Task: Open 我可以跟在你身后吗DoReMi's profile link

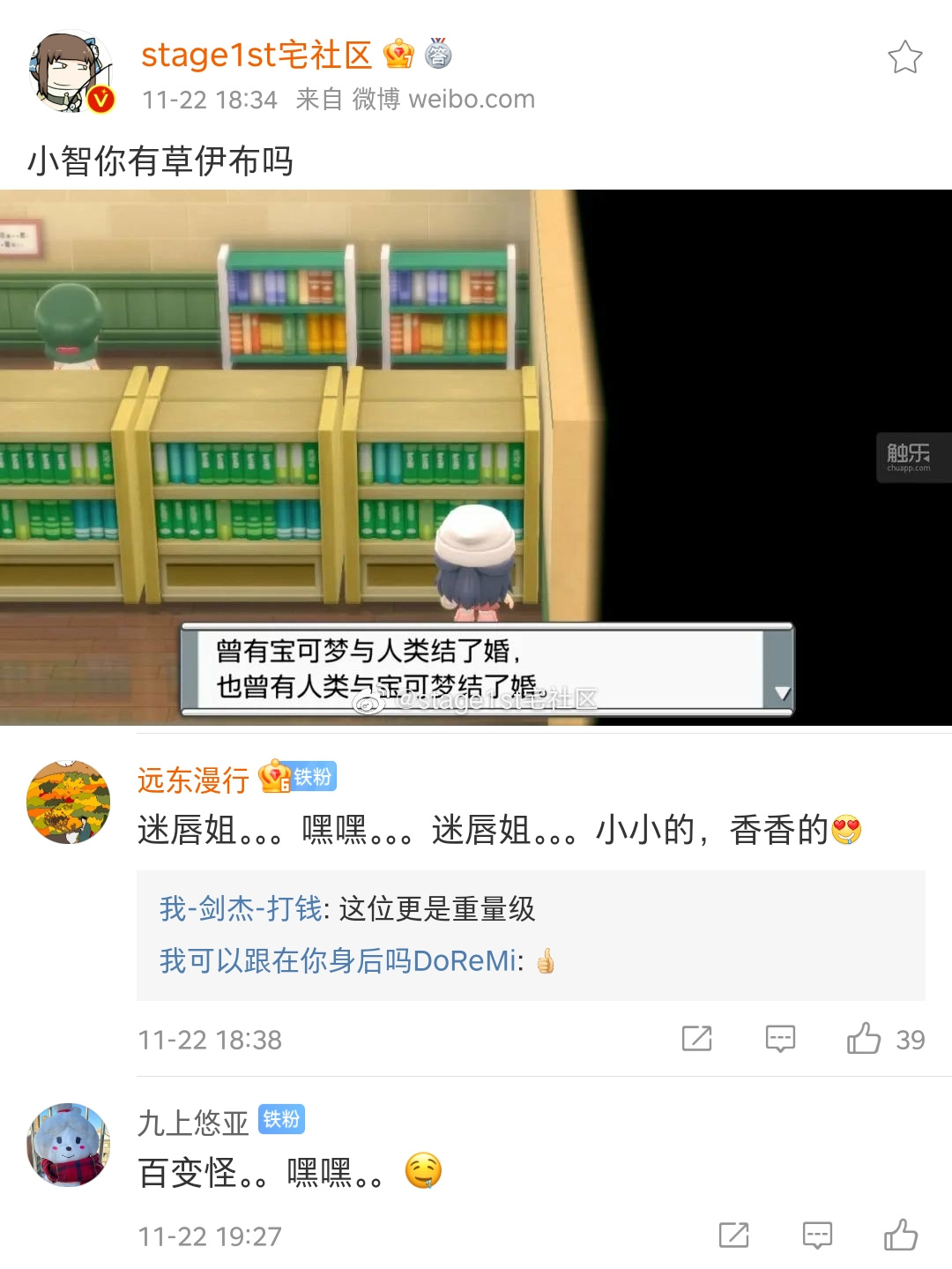Action: 341,960
